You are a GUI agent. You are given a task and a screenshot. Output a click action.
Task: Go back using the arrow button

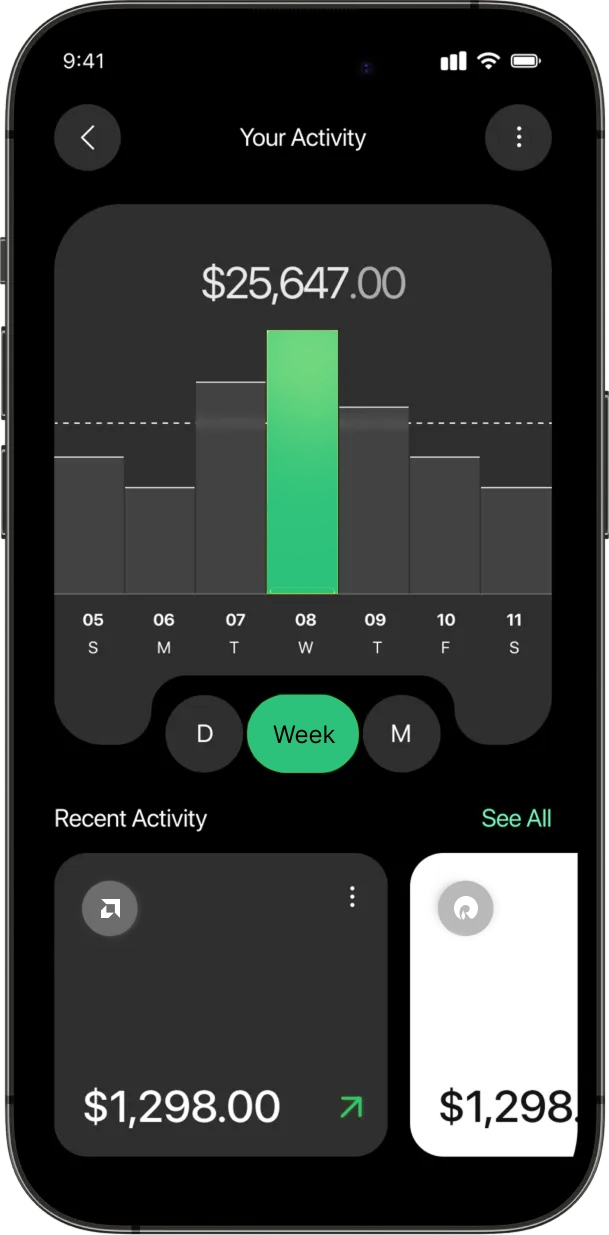coord(87,138)
